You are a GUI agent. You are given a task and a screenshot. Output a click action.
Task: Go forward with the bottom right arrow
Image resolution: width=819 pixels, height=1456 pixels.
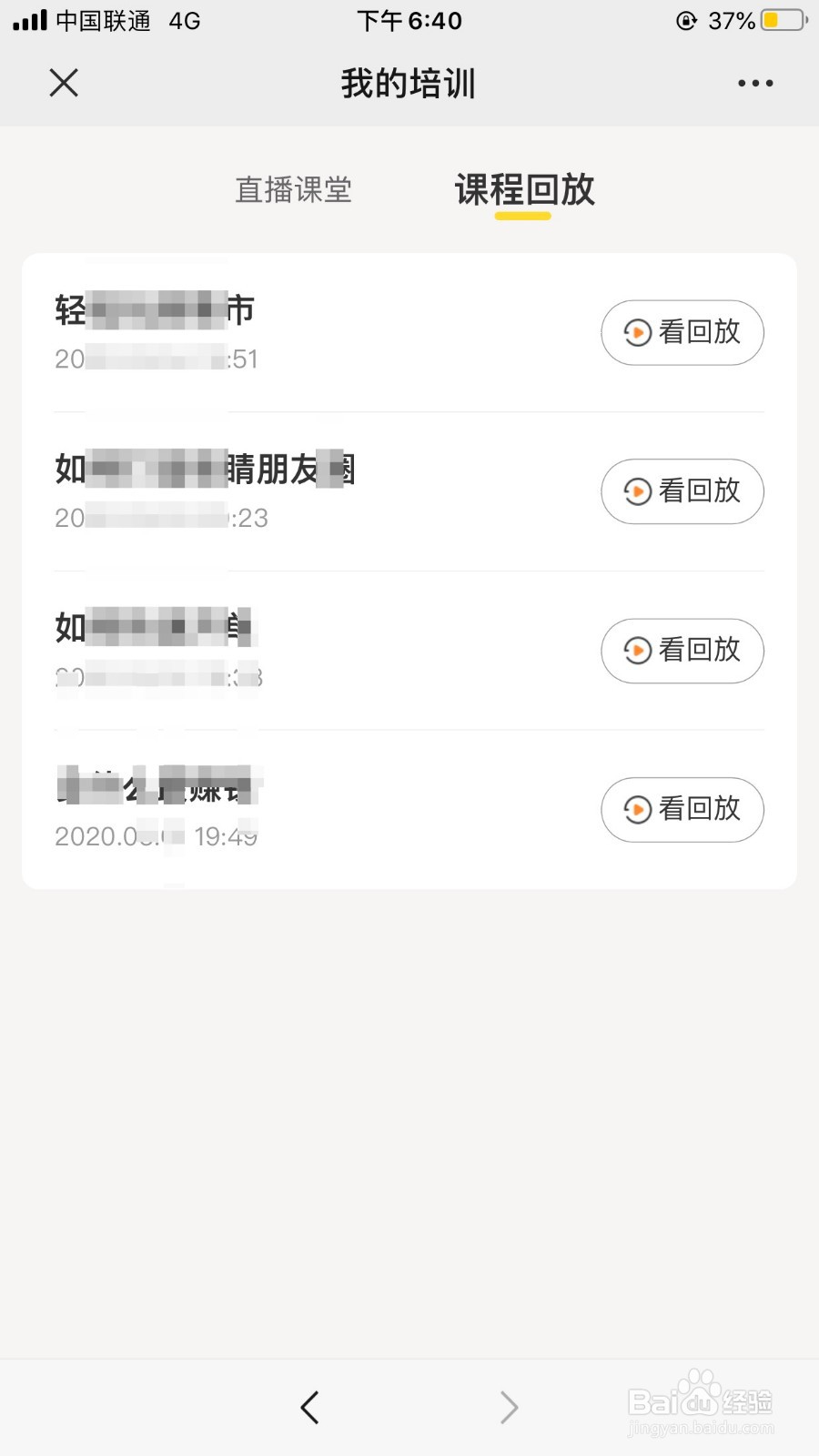tap(509, 1407)
